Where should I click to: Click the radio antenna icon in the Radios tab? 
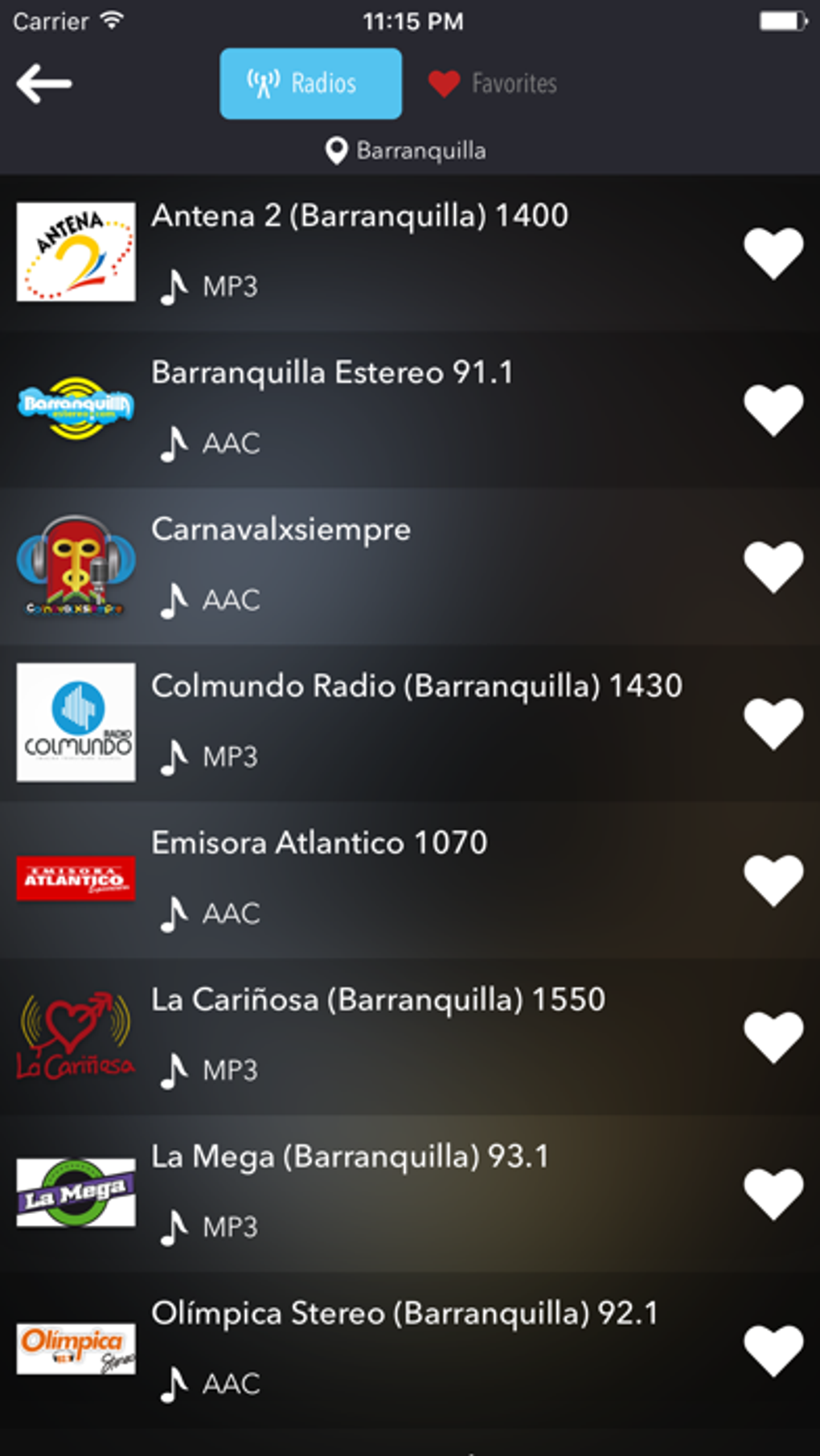point(263,81)
